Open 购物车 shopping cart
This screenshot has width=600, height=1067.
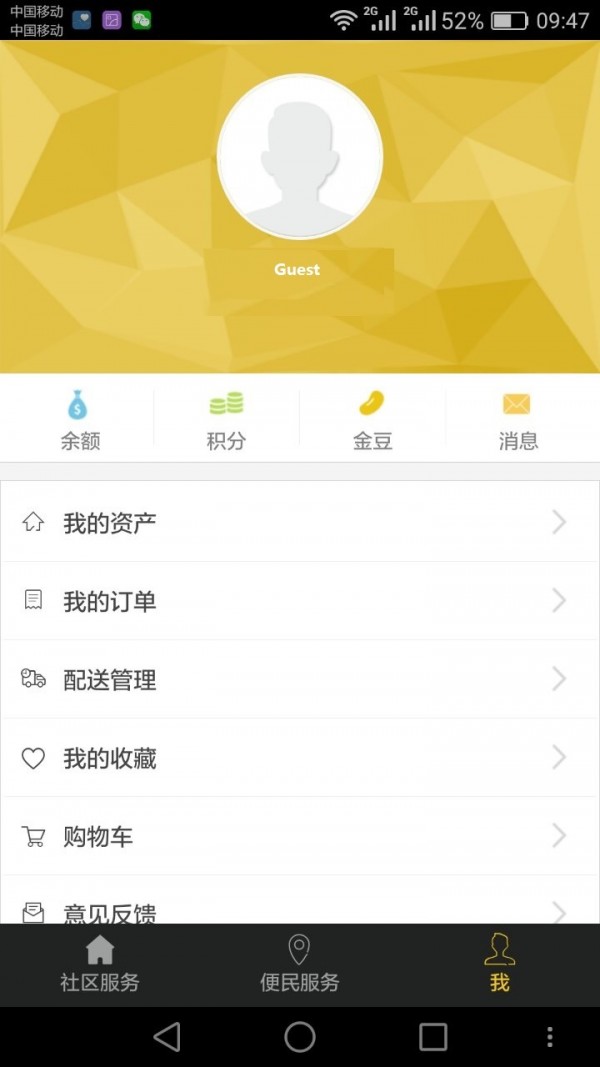tap(299, 837)
